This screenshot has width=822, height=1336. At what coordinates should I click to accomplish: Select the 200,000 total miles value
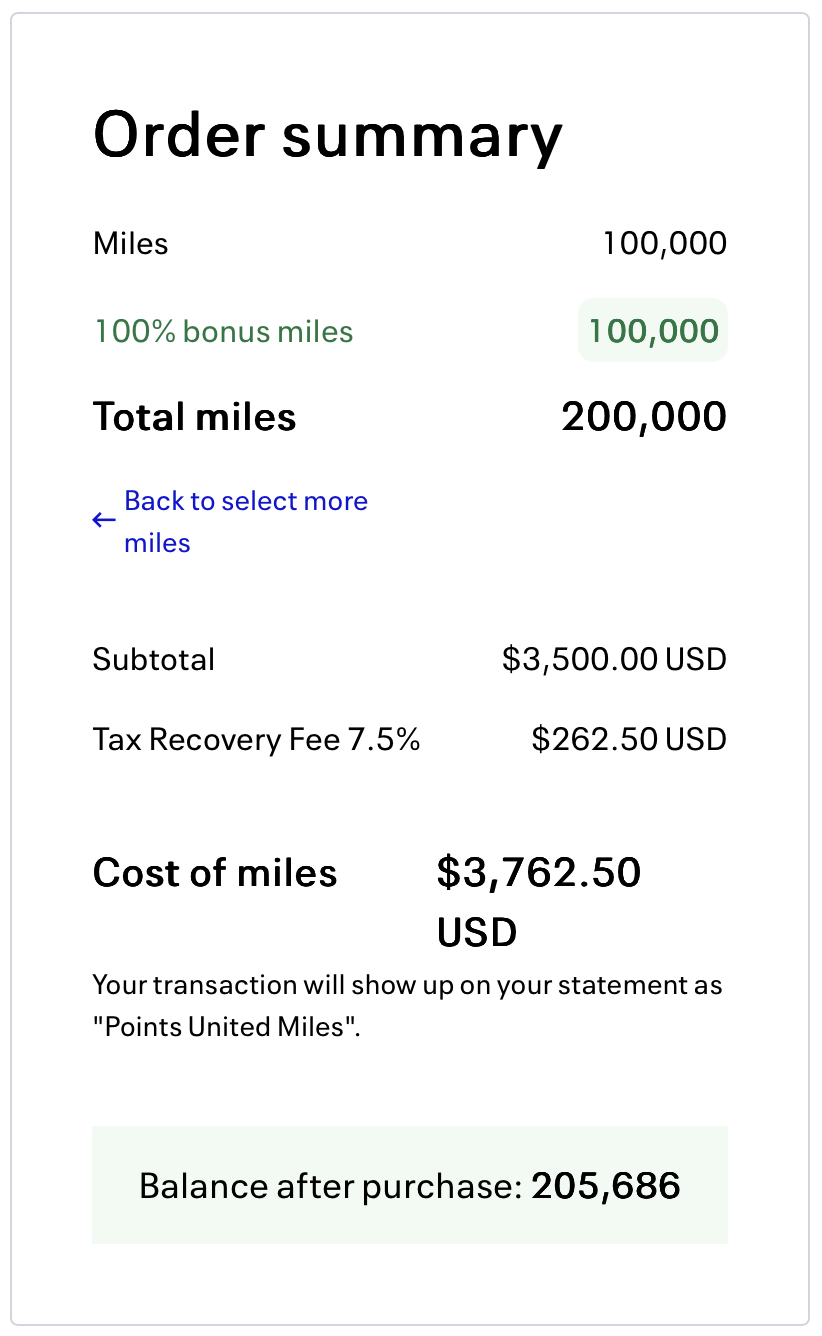tap(644, 416)
